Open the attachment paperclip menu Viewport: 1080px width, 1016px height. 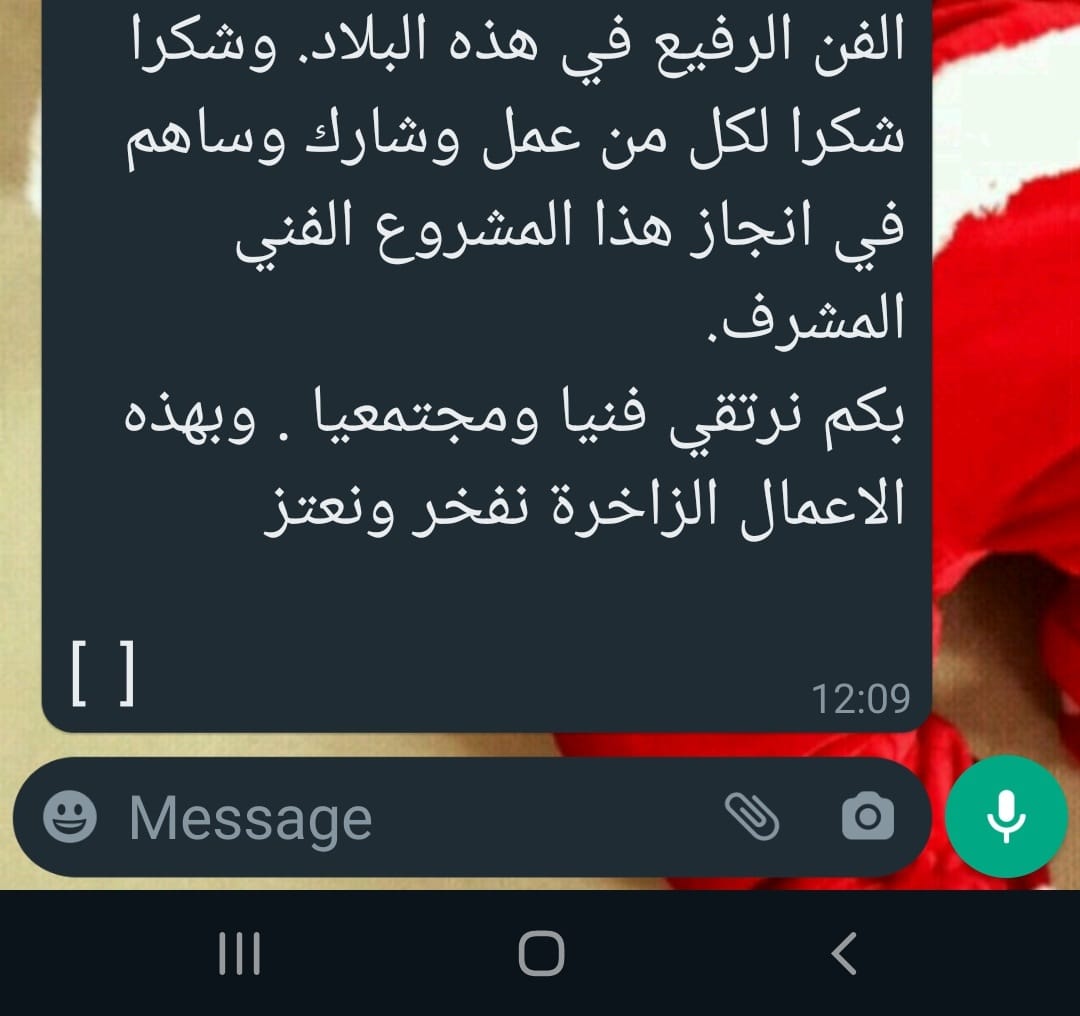pyautogui.click(x=751, y=817)
